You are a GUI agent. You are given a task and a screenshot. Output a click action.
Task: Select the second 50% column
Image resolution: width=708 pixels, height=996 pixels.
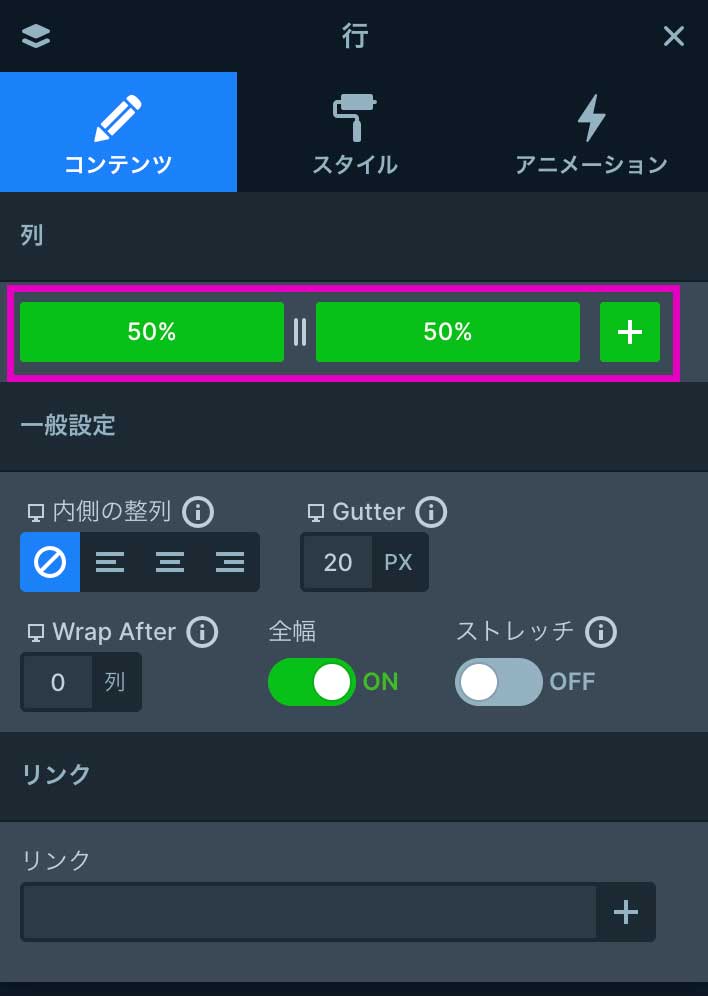447,332
